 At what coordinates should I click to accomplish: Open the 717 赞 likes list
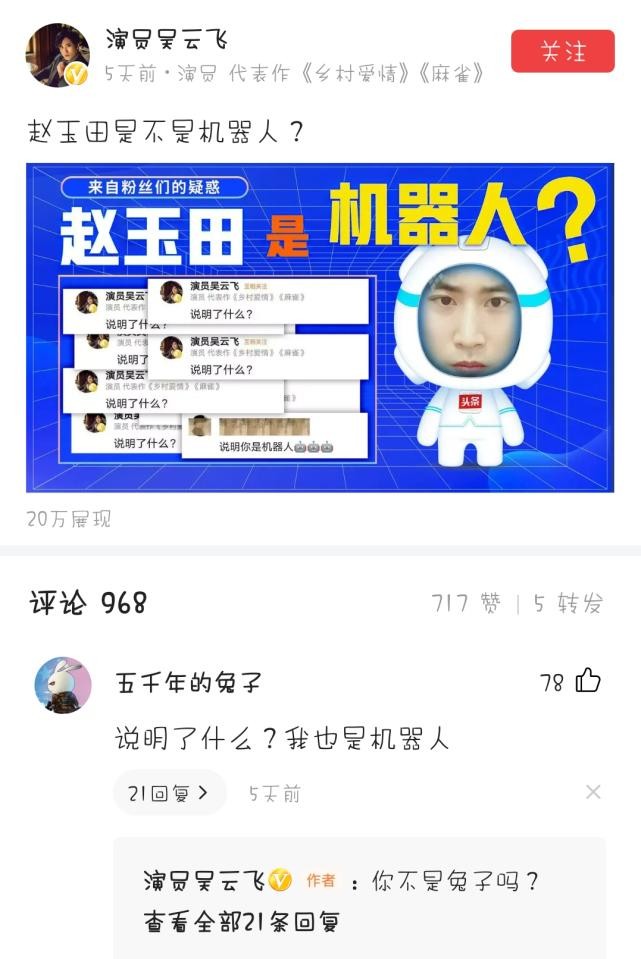[x=467, y=604]
